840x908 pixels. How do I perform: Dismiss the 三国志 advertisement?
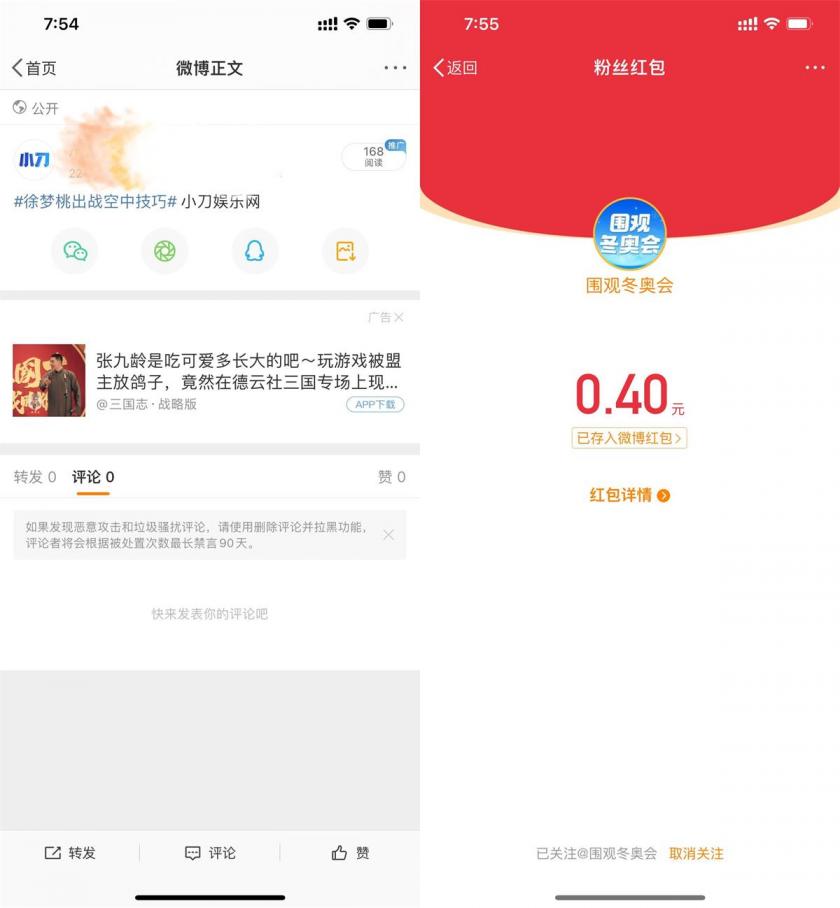[401, 316]
